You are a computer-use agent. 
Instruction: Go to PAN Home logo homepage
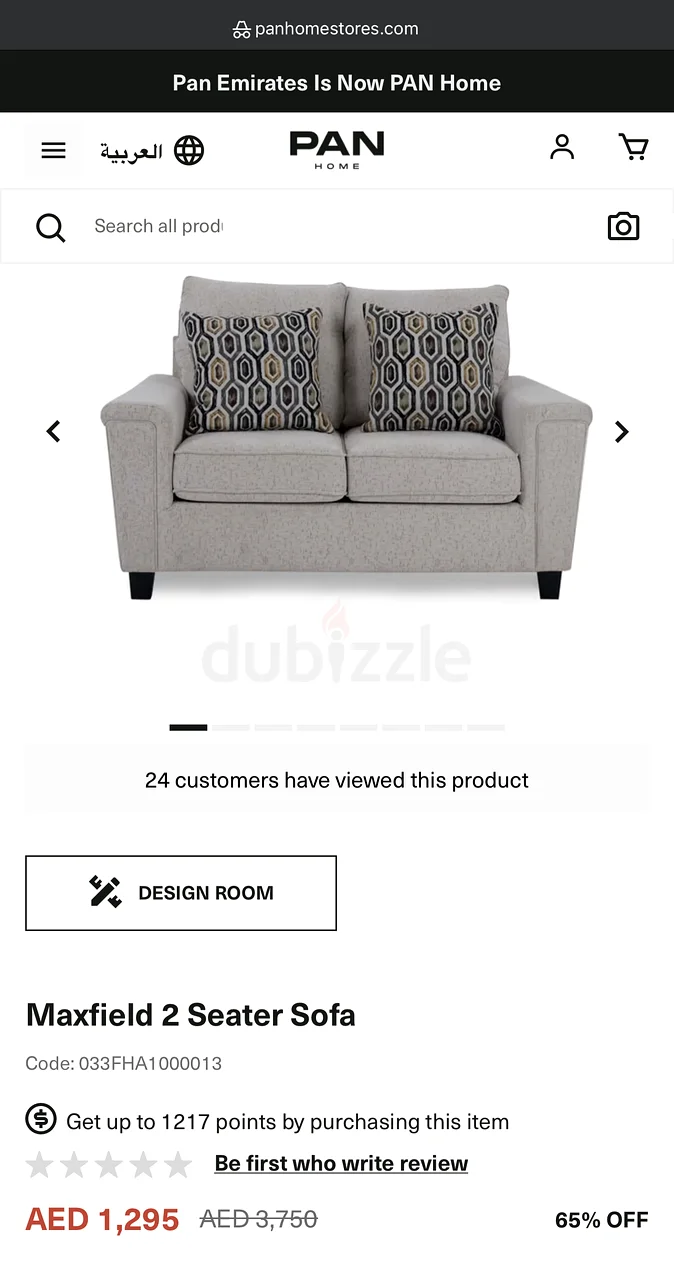[337, 150]
